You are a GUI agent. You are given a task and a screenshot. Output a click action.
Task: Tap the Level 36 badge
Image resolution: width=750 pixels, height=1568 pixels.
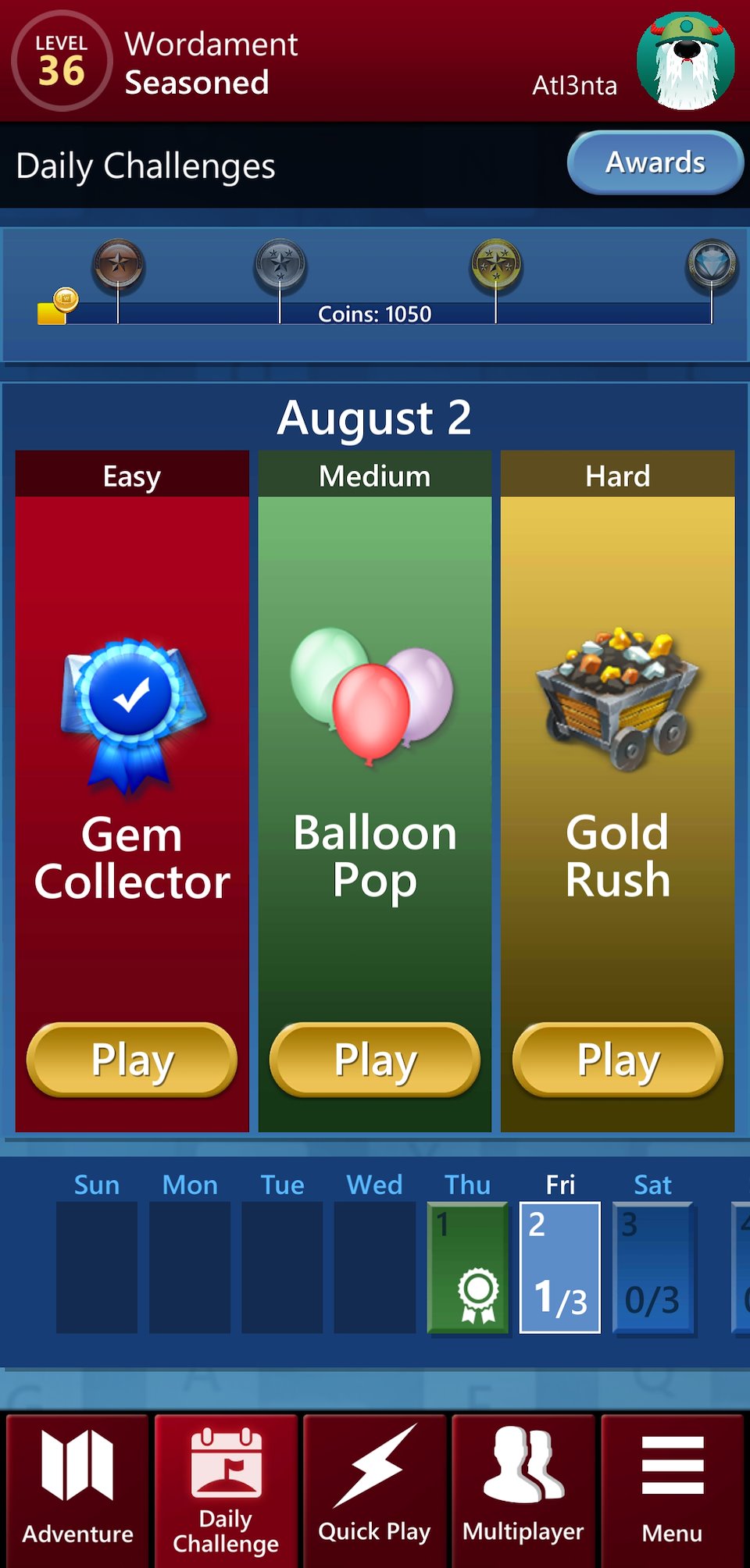pos(62,61)
